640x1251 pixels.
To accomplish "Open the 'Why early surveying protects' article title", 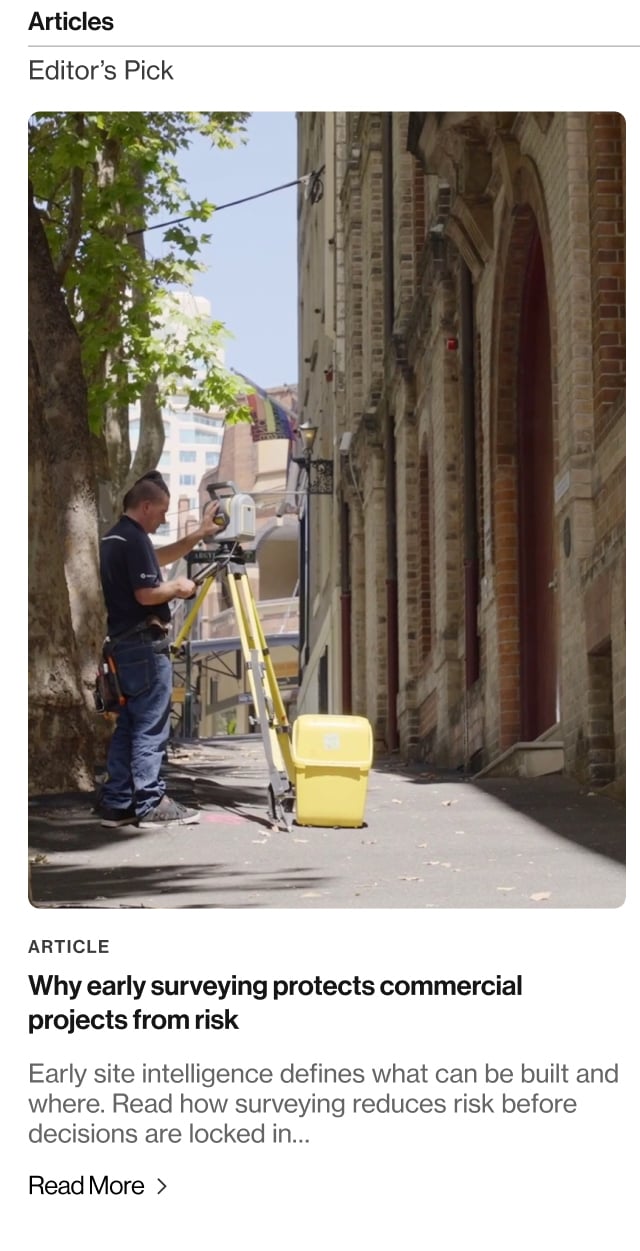I will click(275, 1002).
